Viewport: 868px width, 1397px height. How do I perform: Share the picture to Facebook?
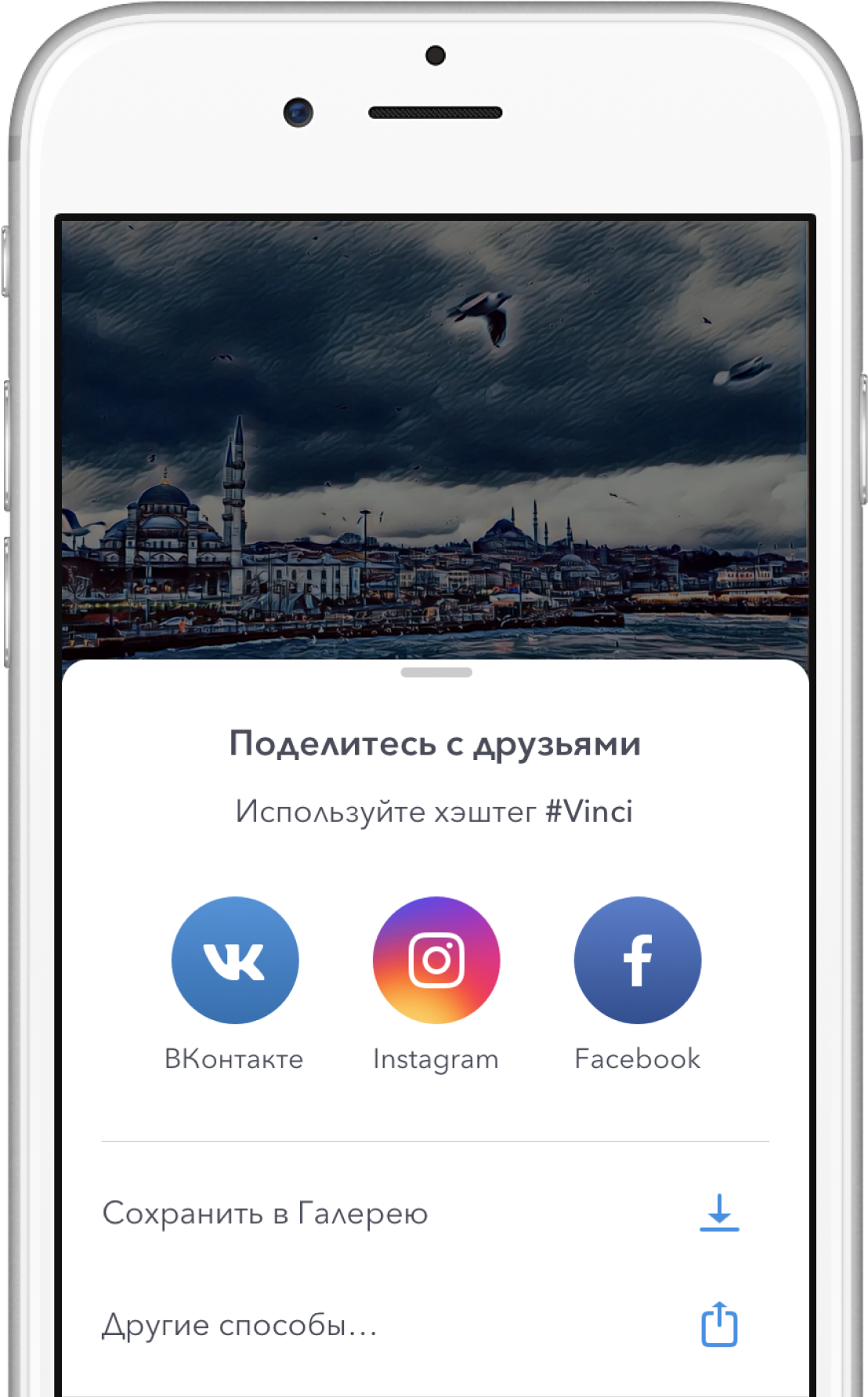[x=638, y=960]
